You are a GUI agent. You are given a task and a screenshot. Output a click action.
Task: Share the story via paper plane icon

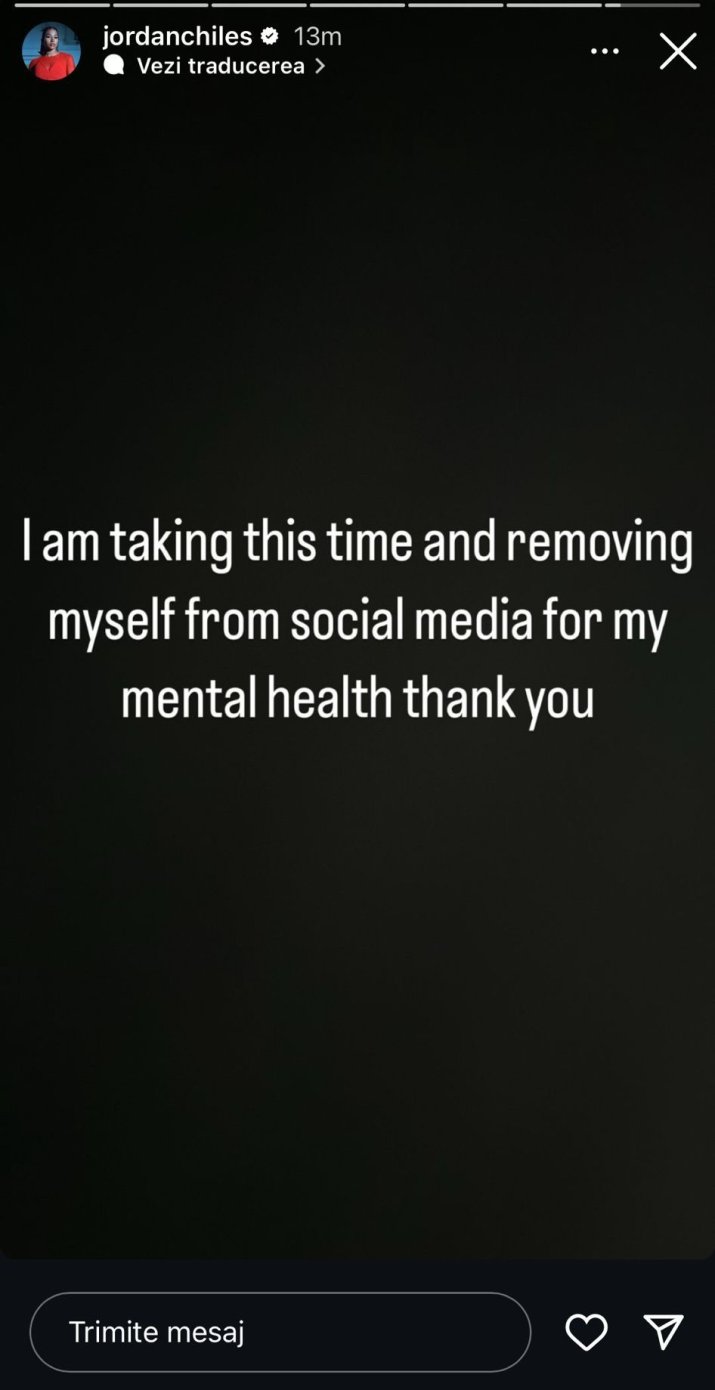pos(663,1332)
